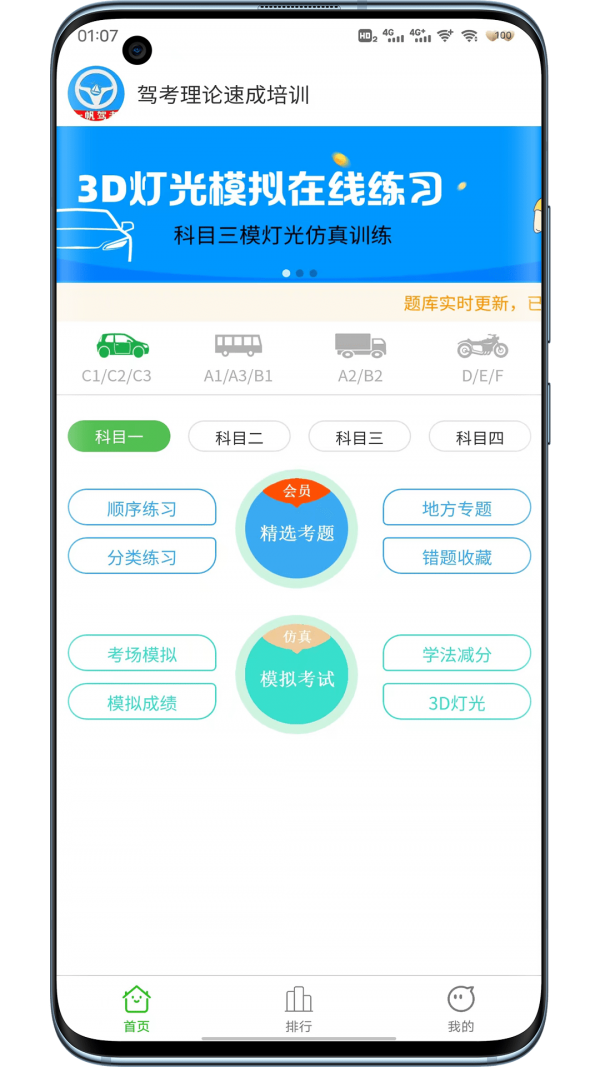Check 模拟成绩 results
This screenshot has width=600, height=1067.
coord(142,702)
